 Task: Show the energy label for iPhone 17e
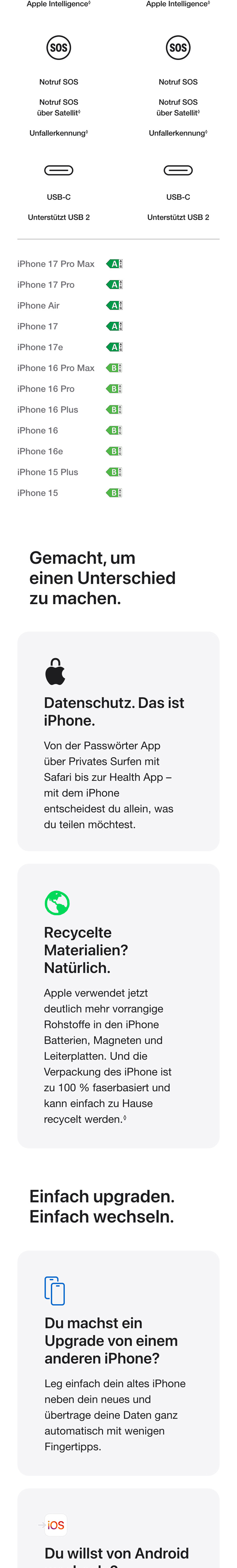(x=115, y=347)
